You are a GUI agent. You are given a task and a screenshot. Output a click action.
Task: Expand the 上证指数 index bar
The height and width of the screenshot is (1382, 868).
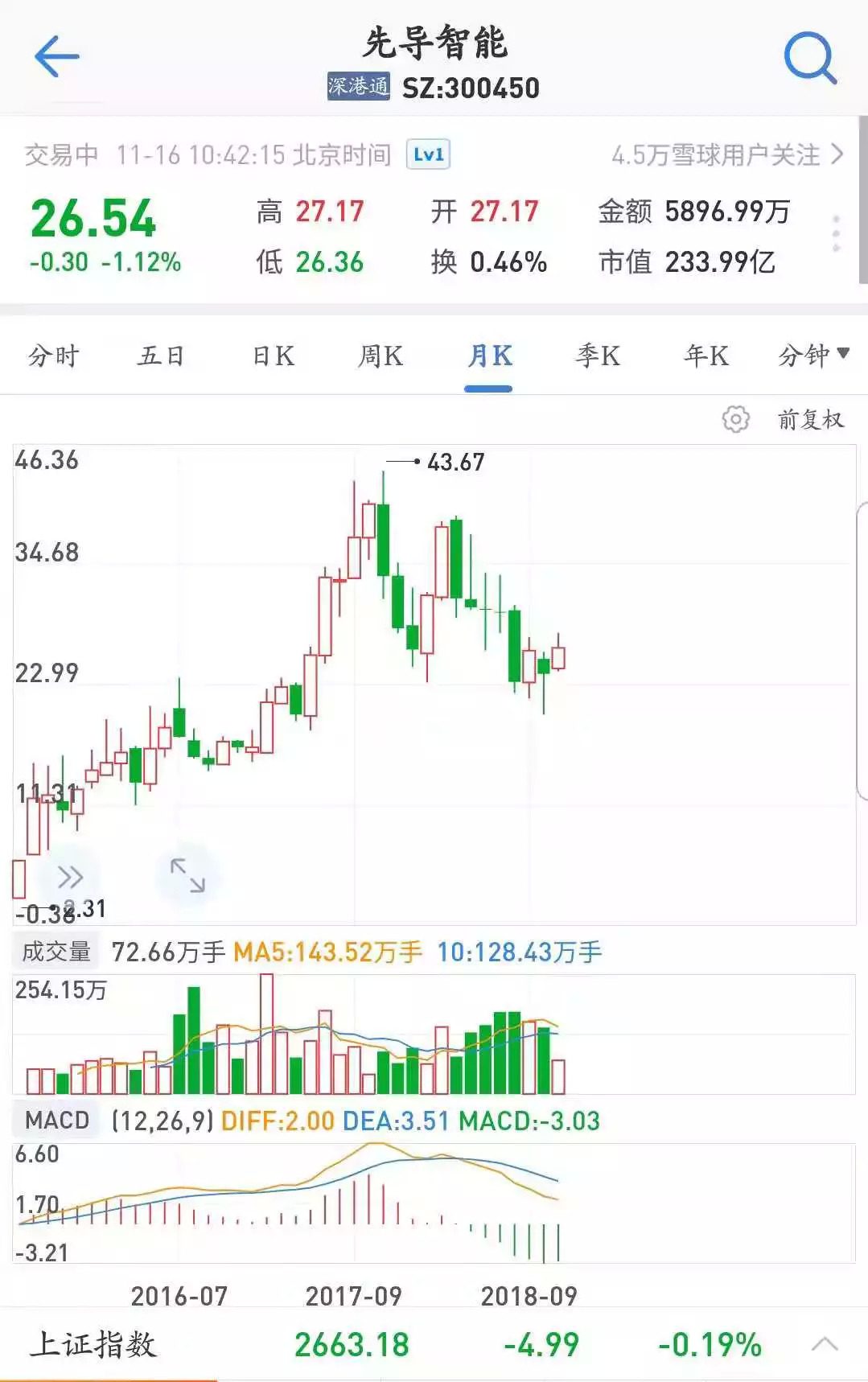pyautogui.click(x=825, y=1344)
